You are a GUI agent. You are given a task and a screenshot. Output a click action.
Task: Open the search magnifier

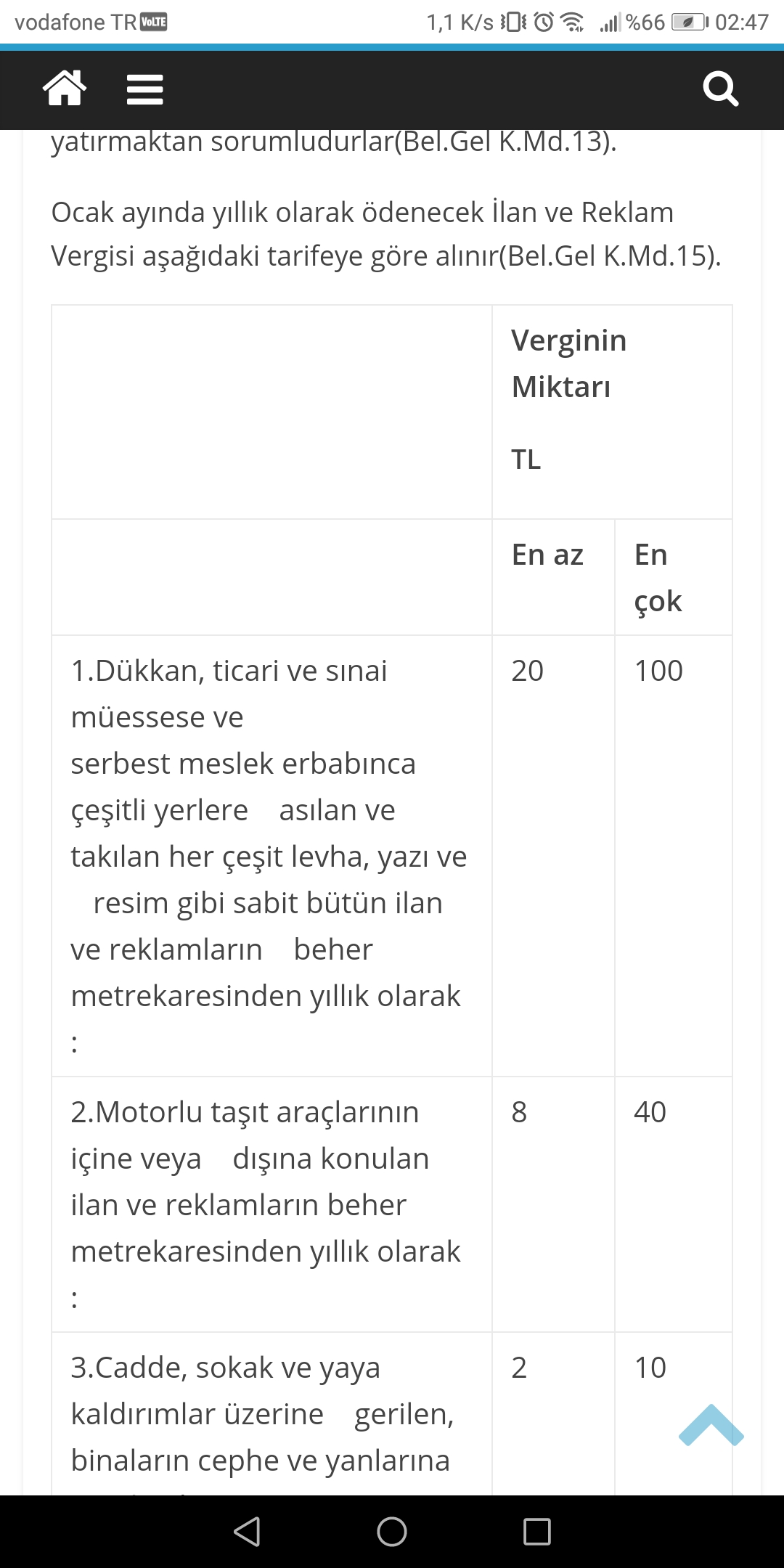(x=720, y=89)
